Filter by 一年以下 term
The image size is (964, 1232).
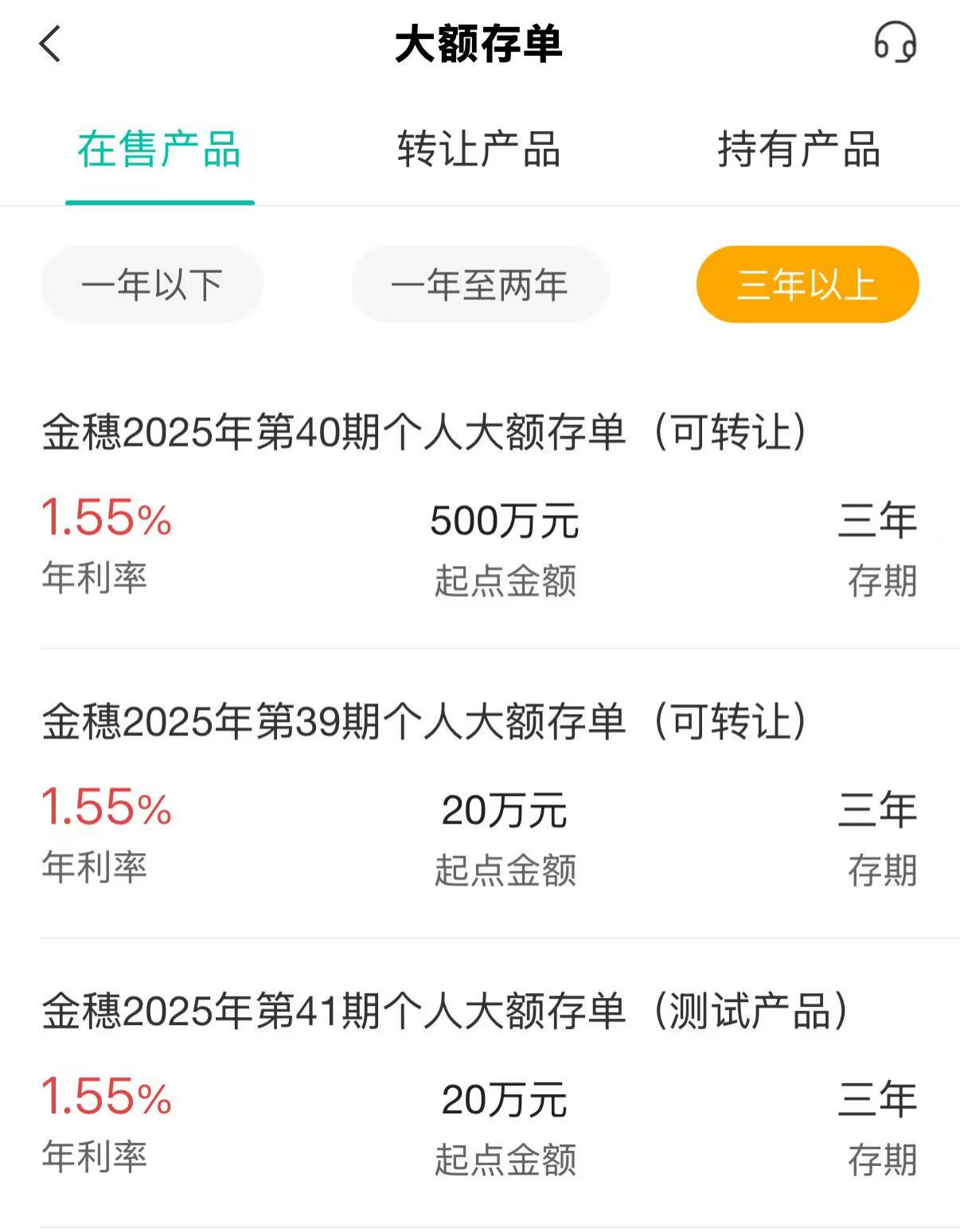pyautogui.click(x=152, y=285)
